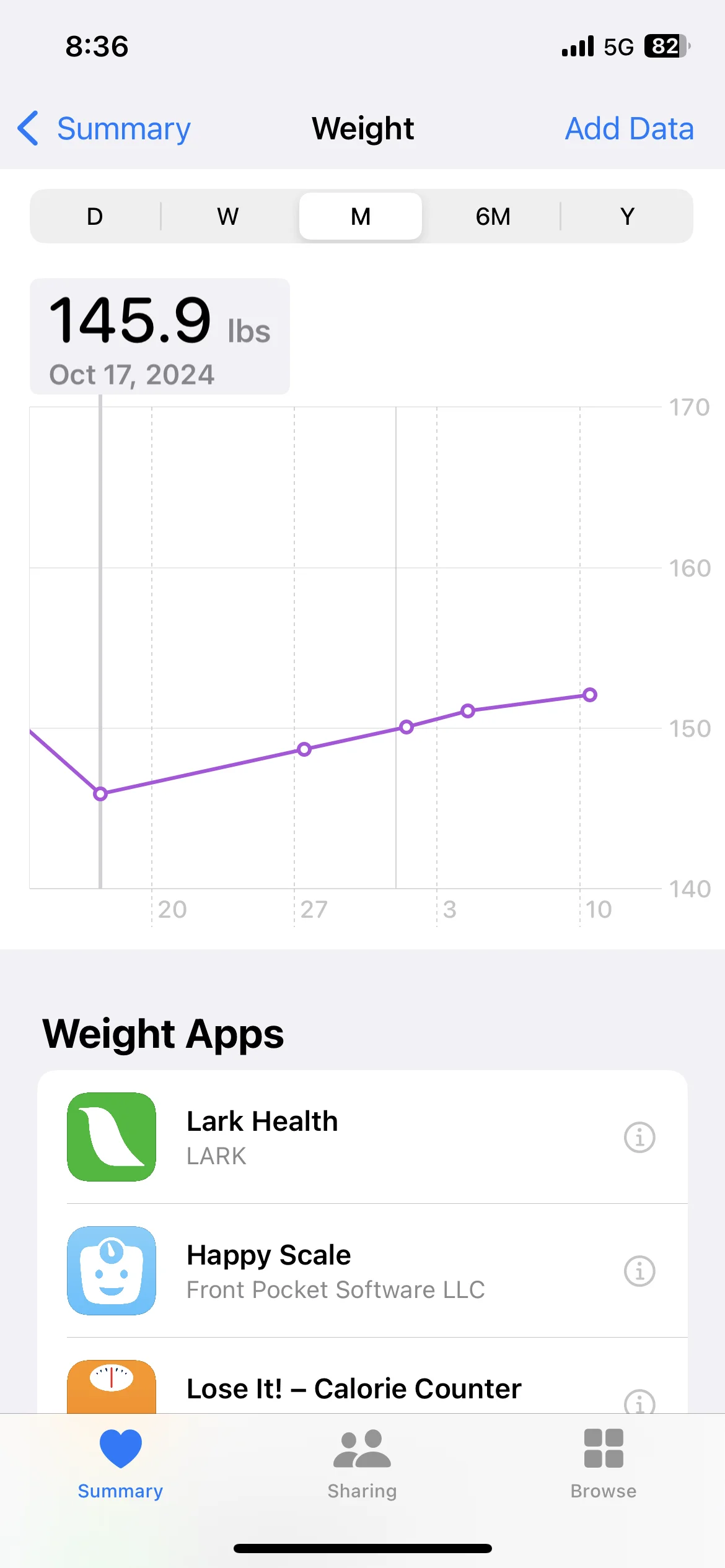Select the W weekly range
Screen dimensions: 725x1568
click(x=227, y=217)
